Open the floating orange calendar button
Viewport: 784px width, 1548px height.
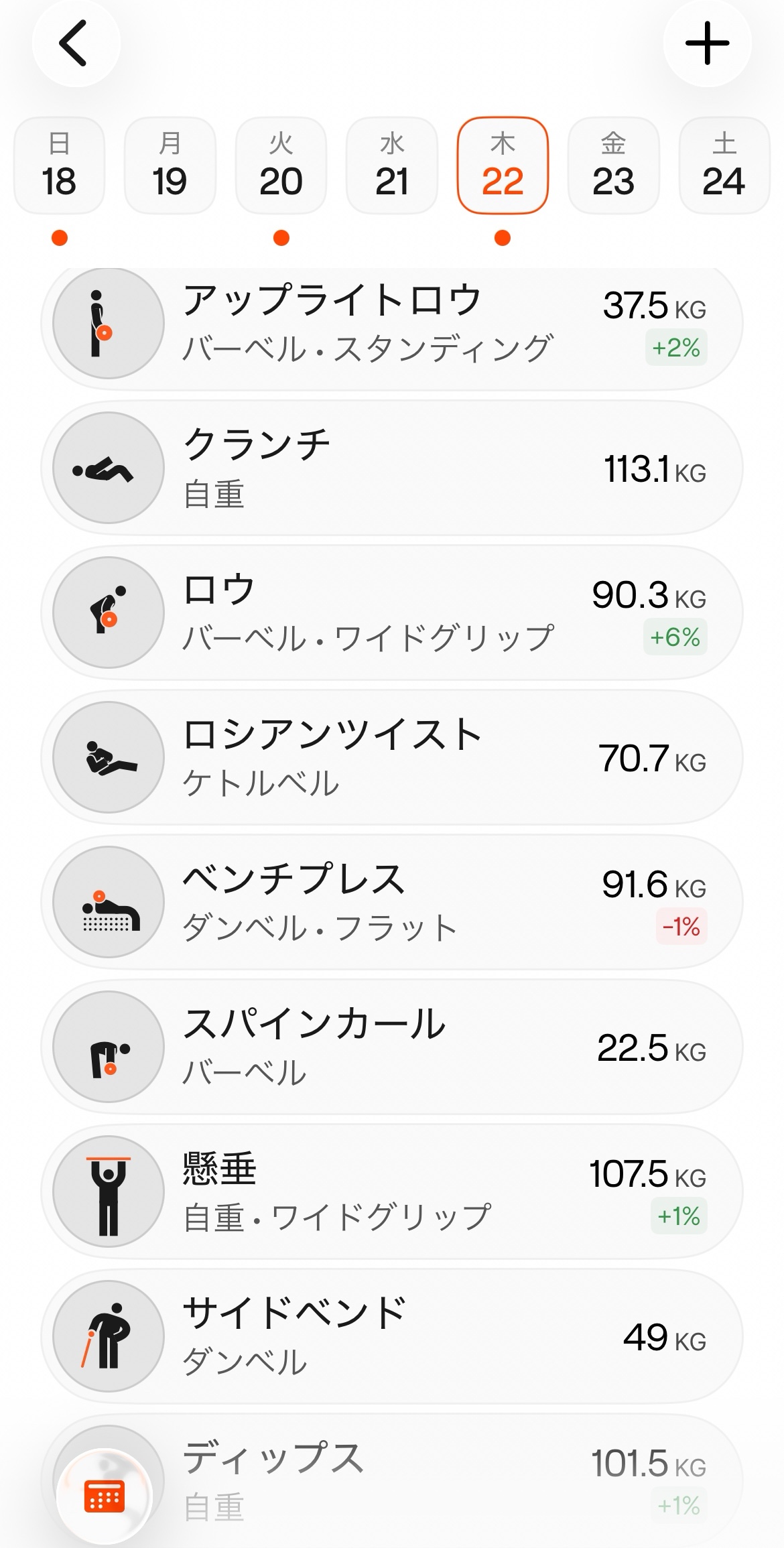(105, 1496)
